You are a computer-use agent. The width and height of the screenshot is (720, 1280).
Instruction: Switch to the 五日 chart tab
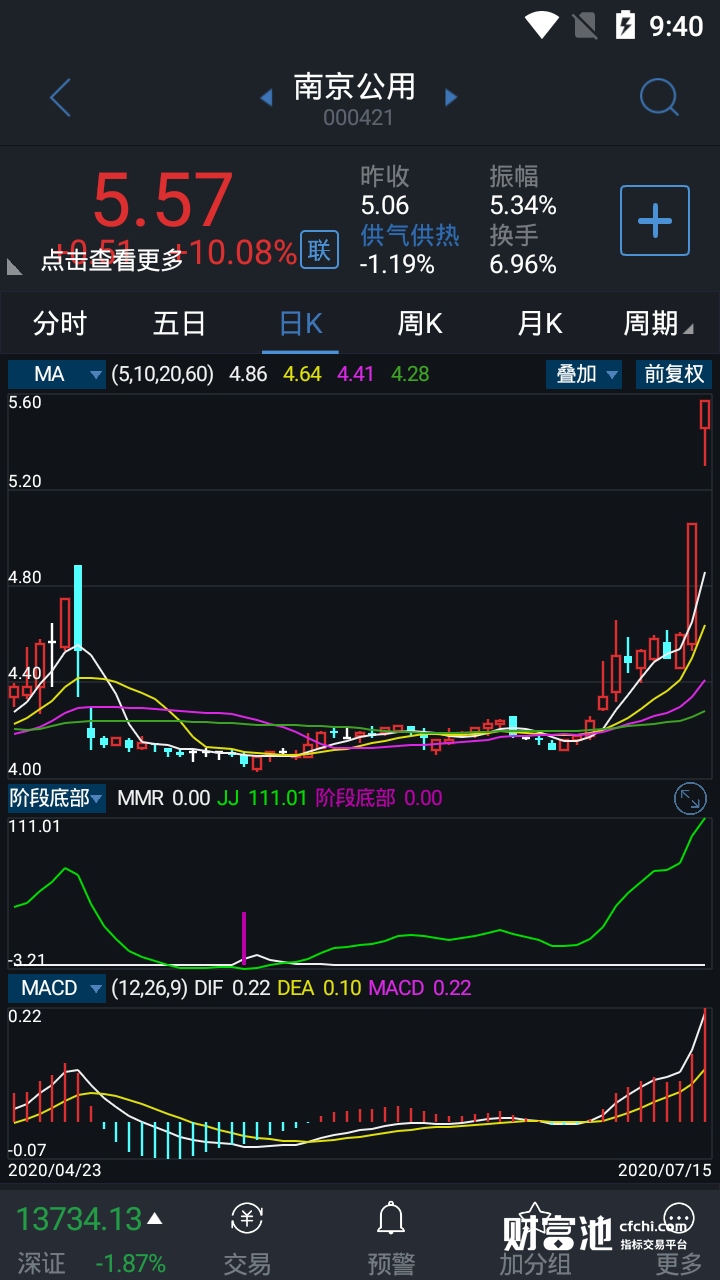pos(180,323)
